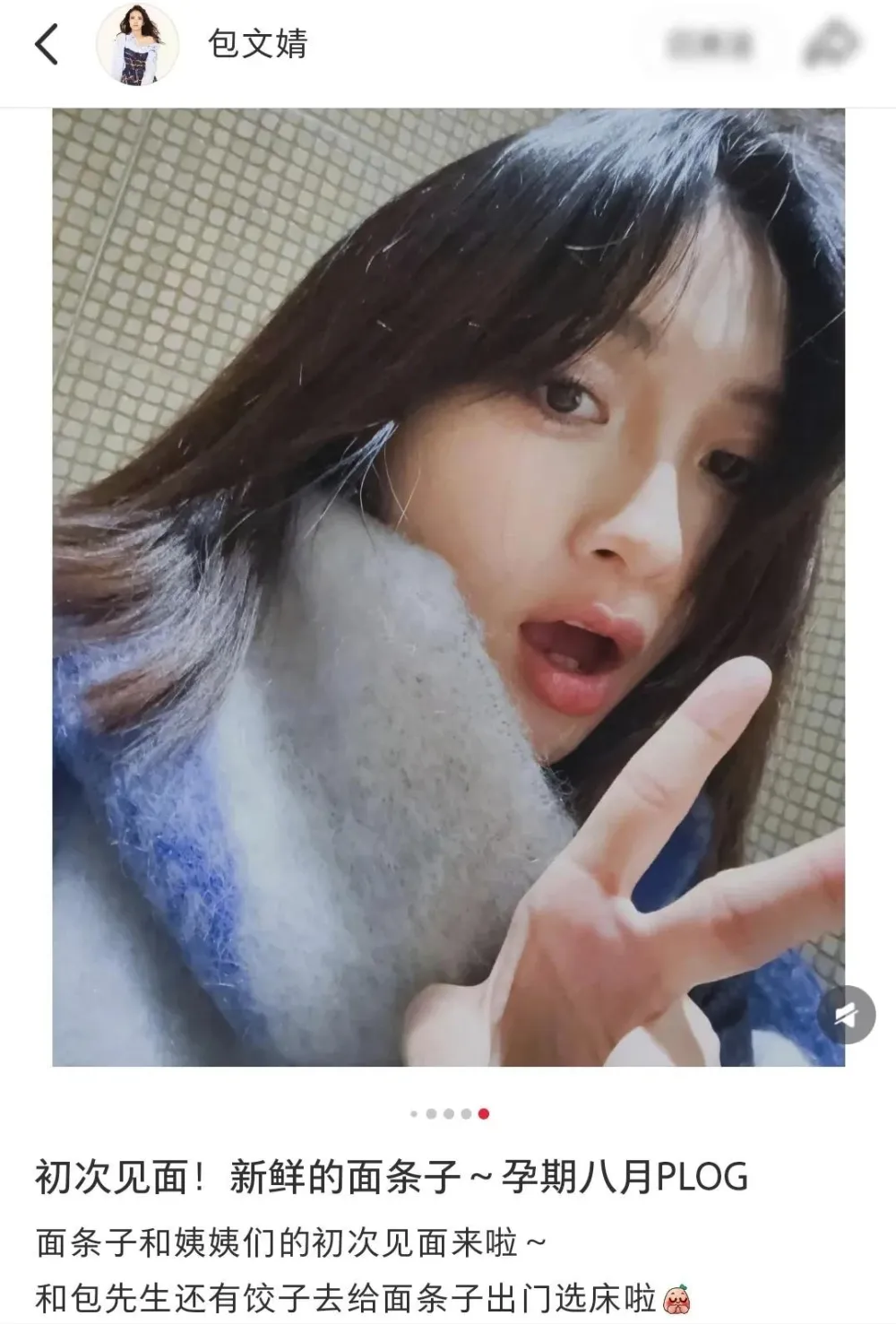Open 包文婧's profile avatar
This screenshot has width=896, height=1324.
tap(137, 44)
